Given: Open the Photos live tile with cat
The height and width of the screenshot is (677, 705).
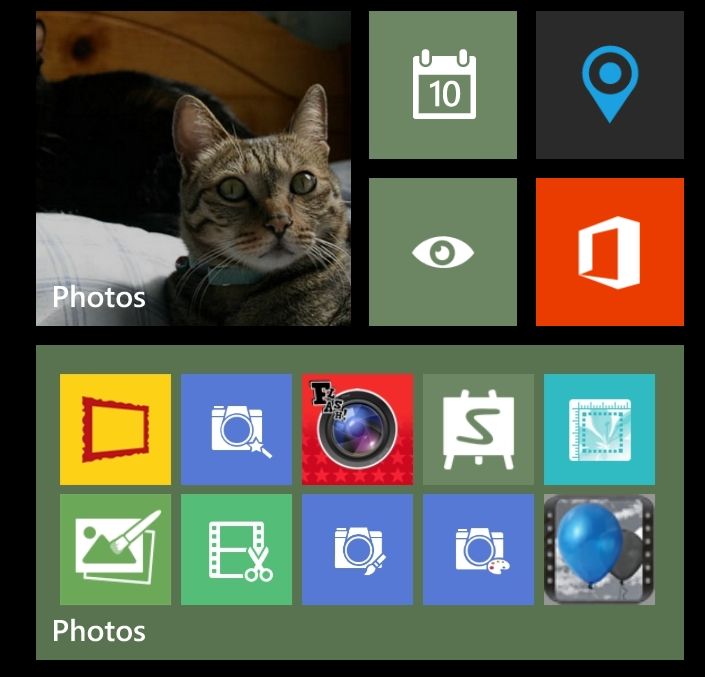Looking at the screenshot, I should coord(193,168).
